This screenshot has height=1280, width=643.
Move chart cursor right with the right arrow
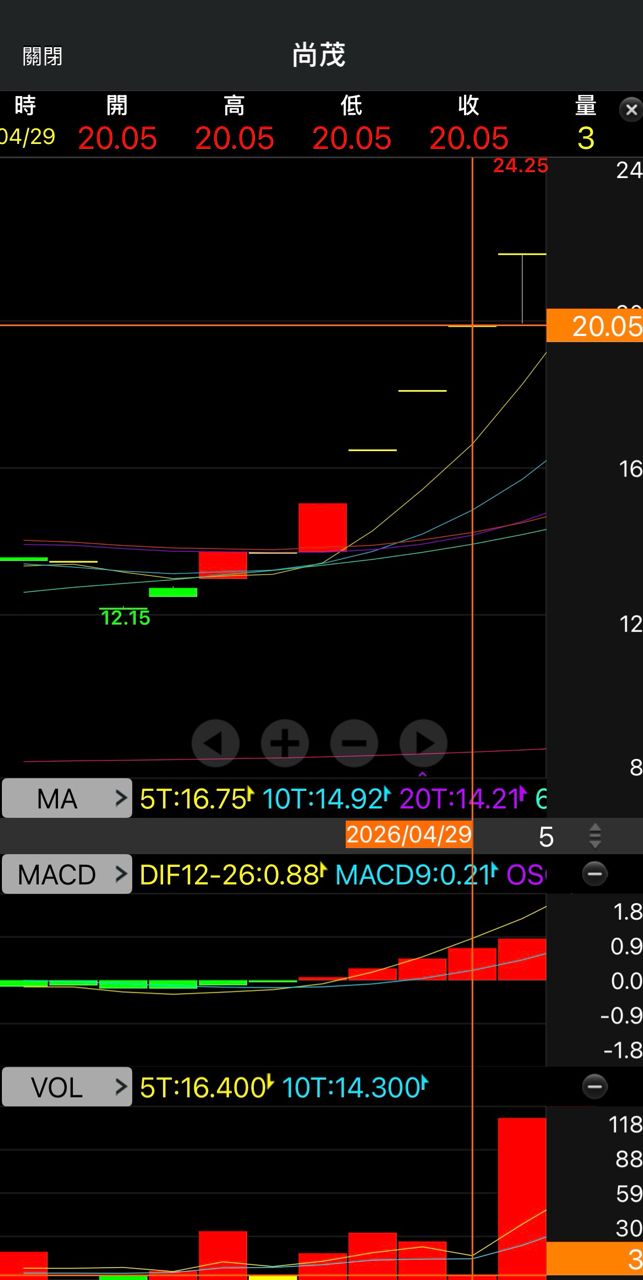[x=423, y=743]
